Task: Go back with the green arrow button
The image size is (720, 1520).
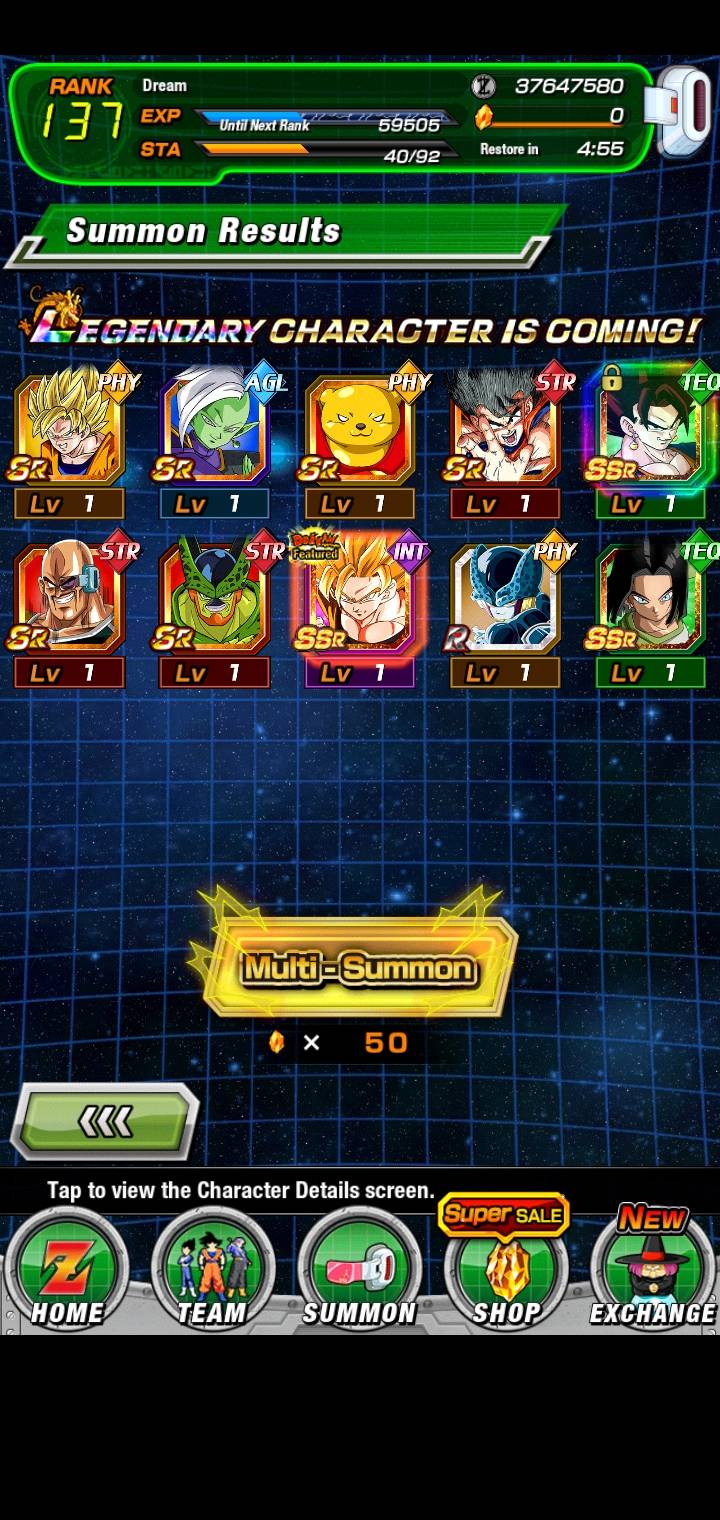Action: 105,1122
